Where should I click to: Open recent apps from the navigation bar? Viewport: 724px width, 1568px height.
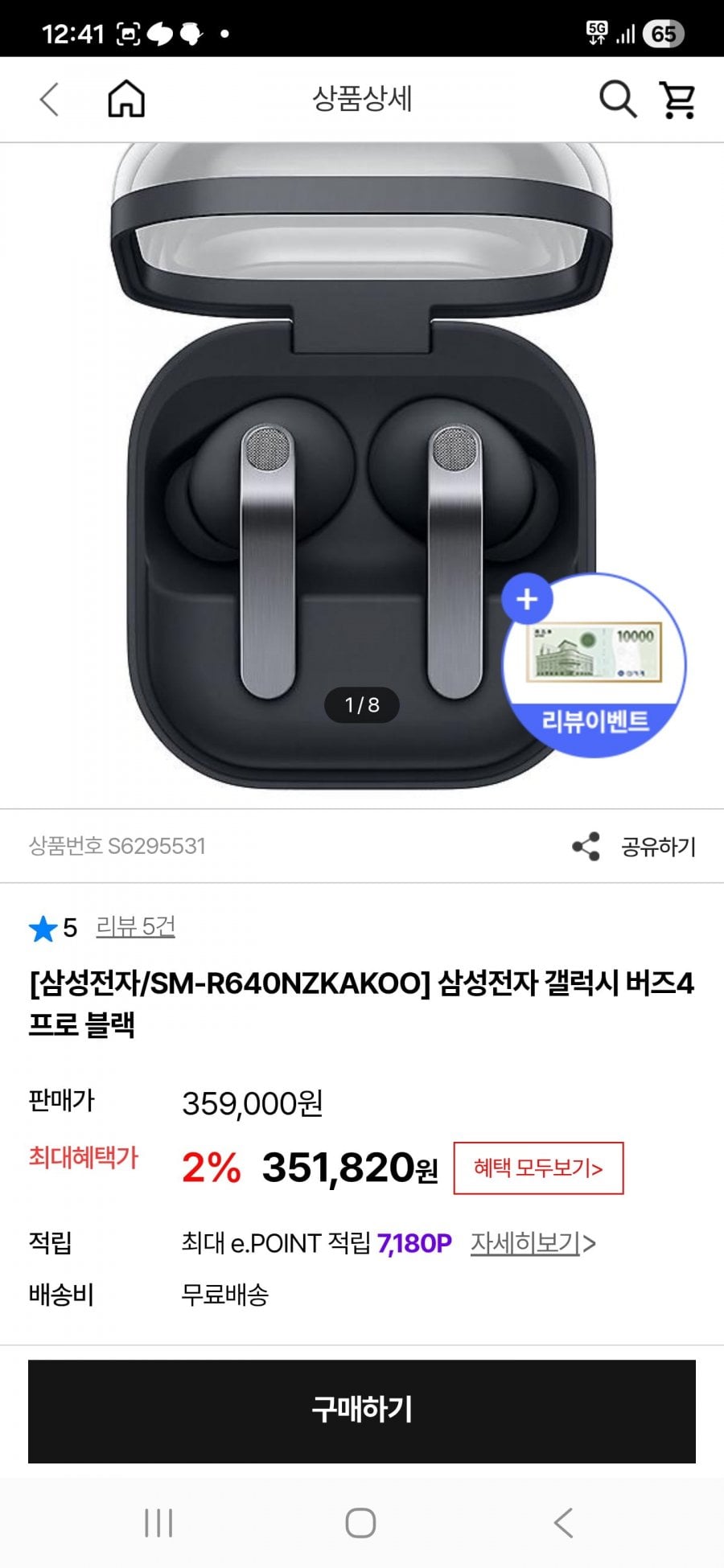(158, 1523)
